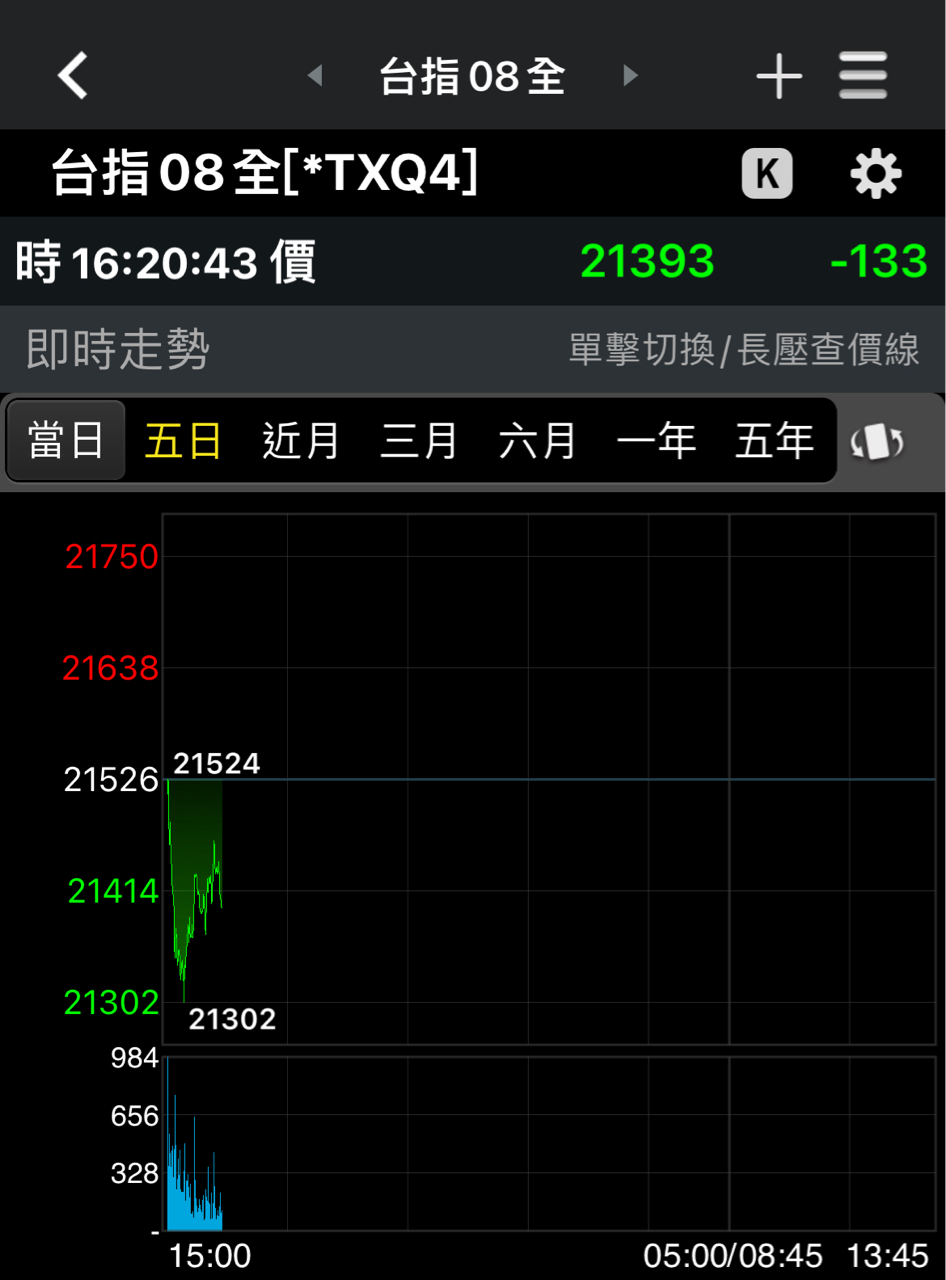Go back using the top-left arrow

click(73, 76)
